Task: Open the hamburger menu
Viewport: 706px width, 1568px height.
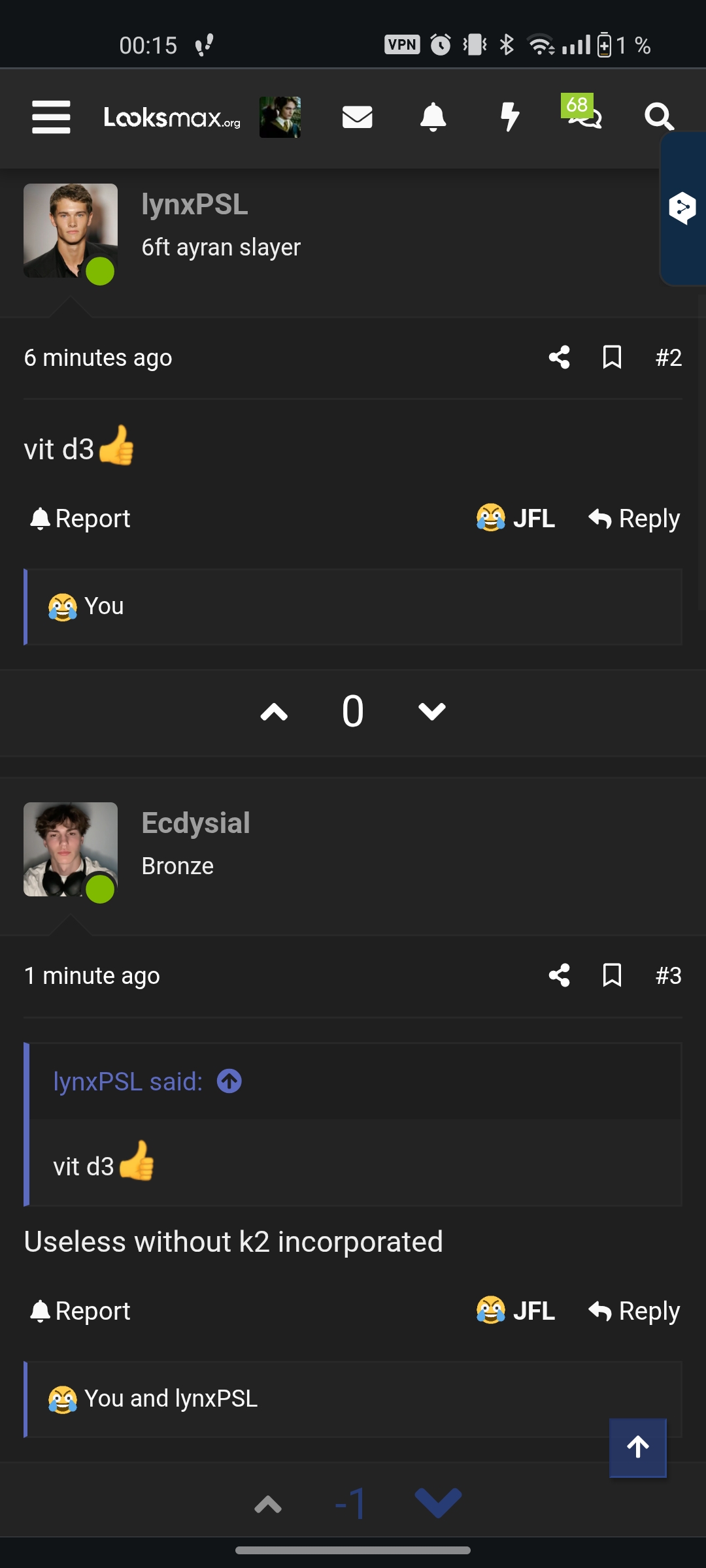Action: tap(51, 117)
